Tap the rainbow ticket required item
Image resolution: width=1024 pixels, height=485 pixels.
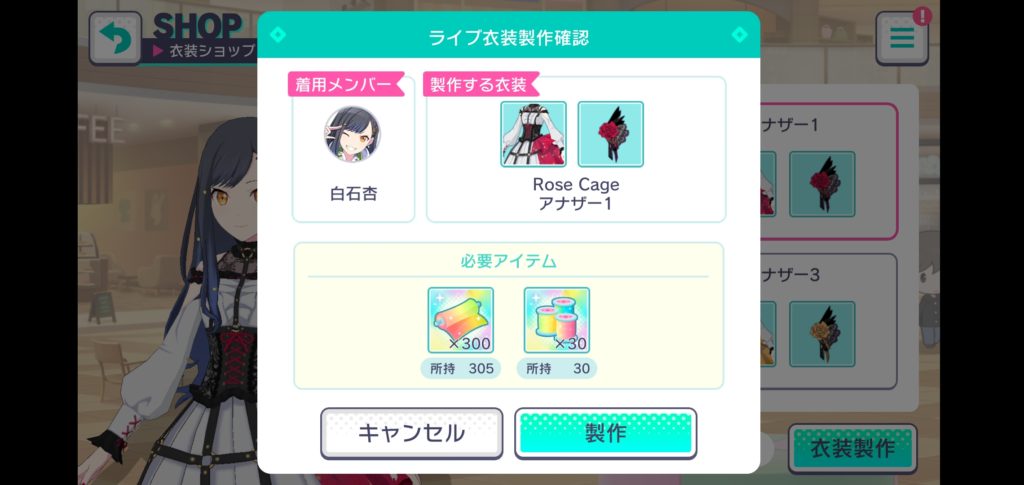(x=460, y=320)
